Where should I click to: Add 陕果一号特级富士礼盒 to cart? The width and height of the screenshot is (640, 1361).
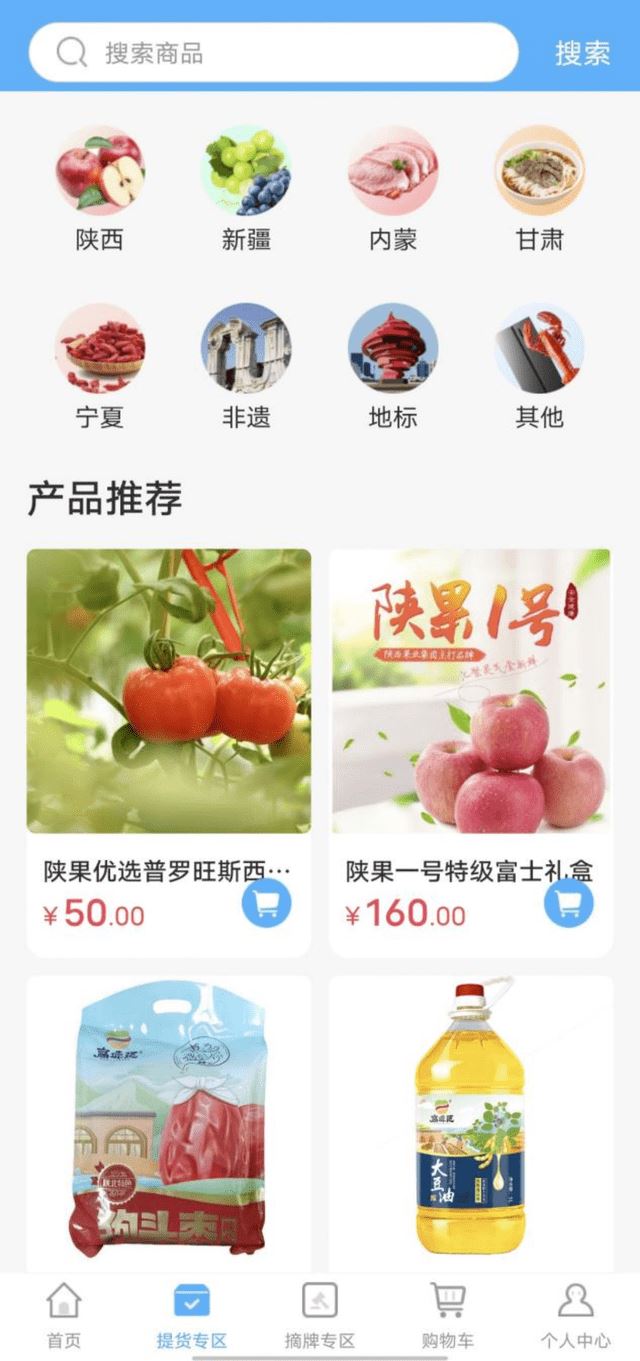pos(569,904)
